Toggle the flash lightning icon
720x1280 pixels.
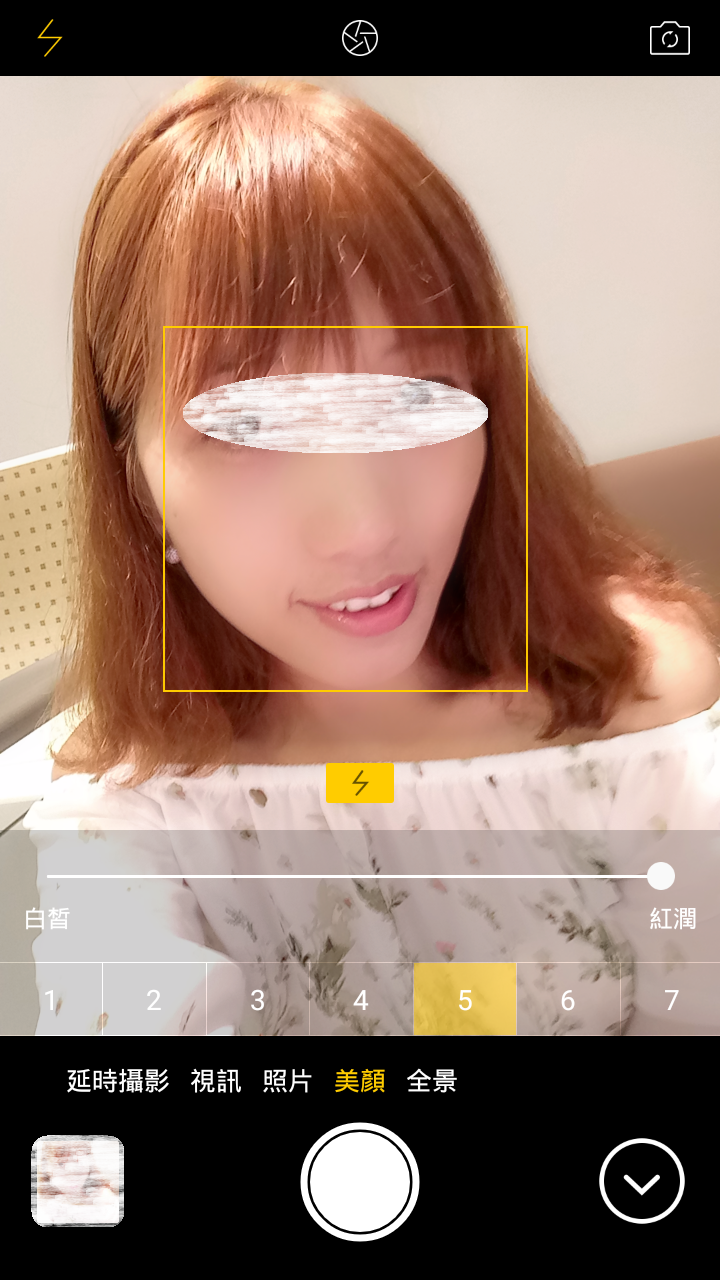[49, 38]
